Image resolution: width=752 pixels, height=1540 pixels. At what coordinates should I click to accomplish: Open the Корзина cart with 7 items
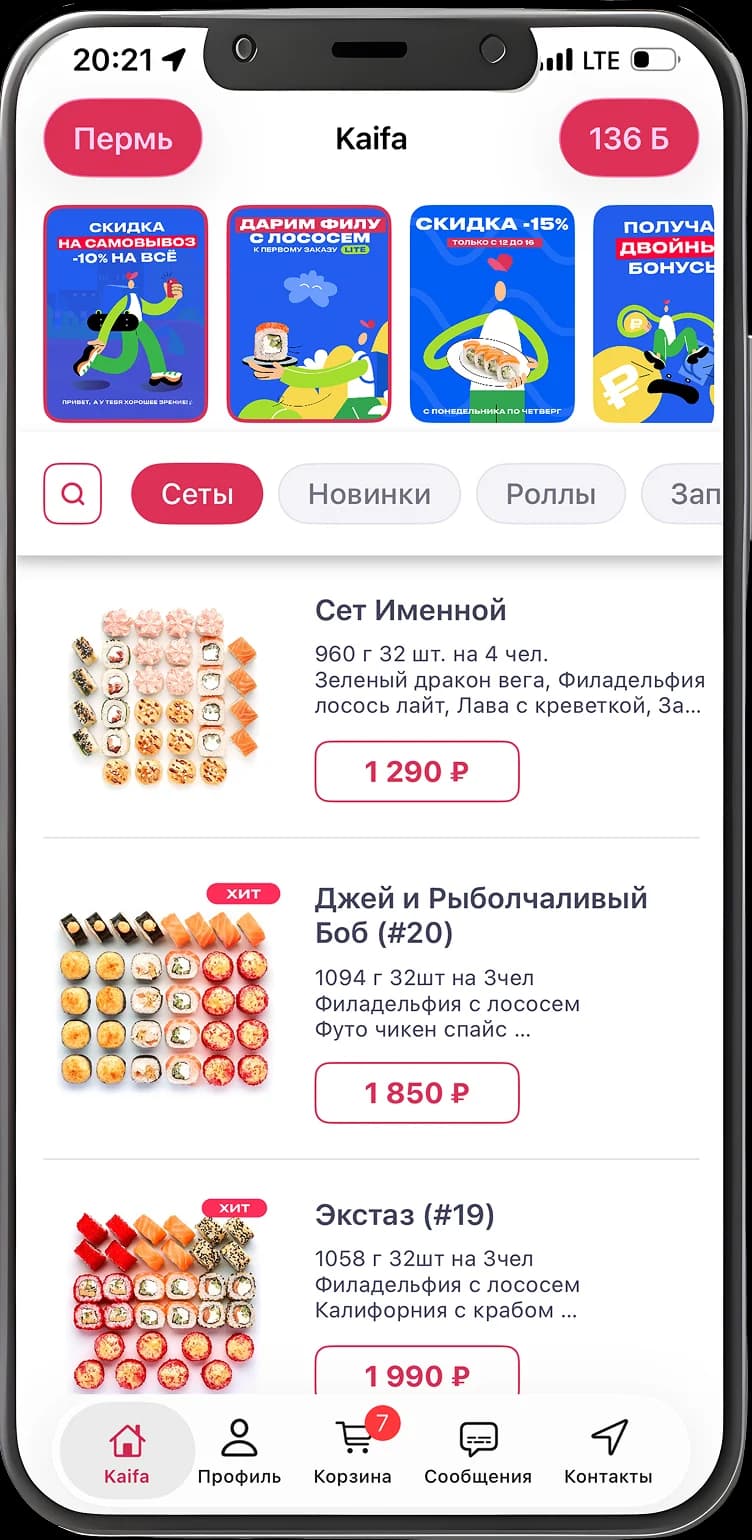pos(353,1452)
